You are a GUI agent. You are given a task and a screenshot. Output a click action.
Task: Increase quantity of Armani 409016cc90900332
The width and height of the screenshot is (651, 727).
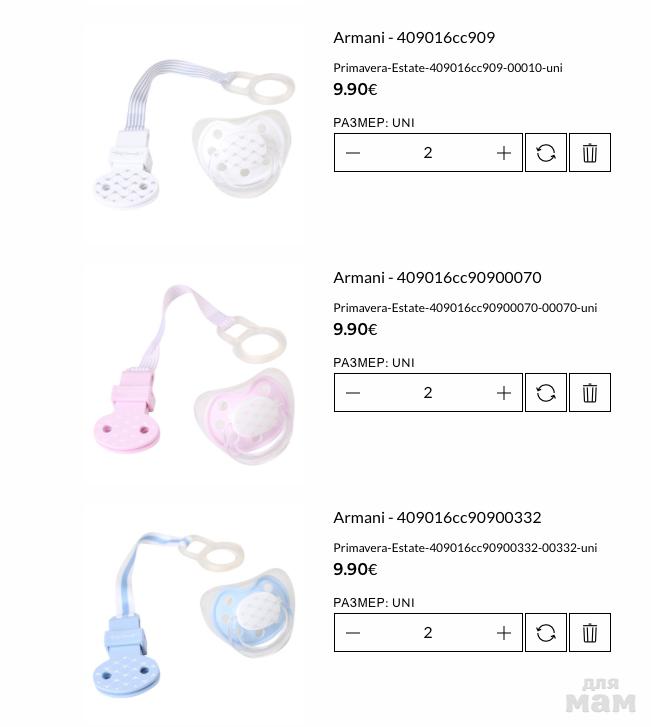503,633
